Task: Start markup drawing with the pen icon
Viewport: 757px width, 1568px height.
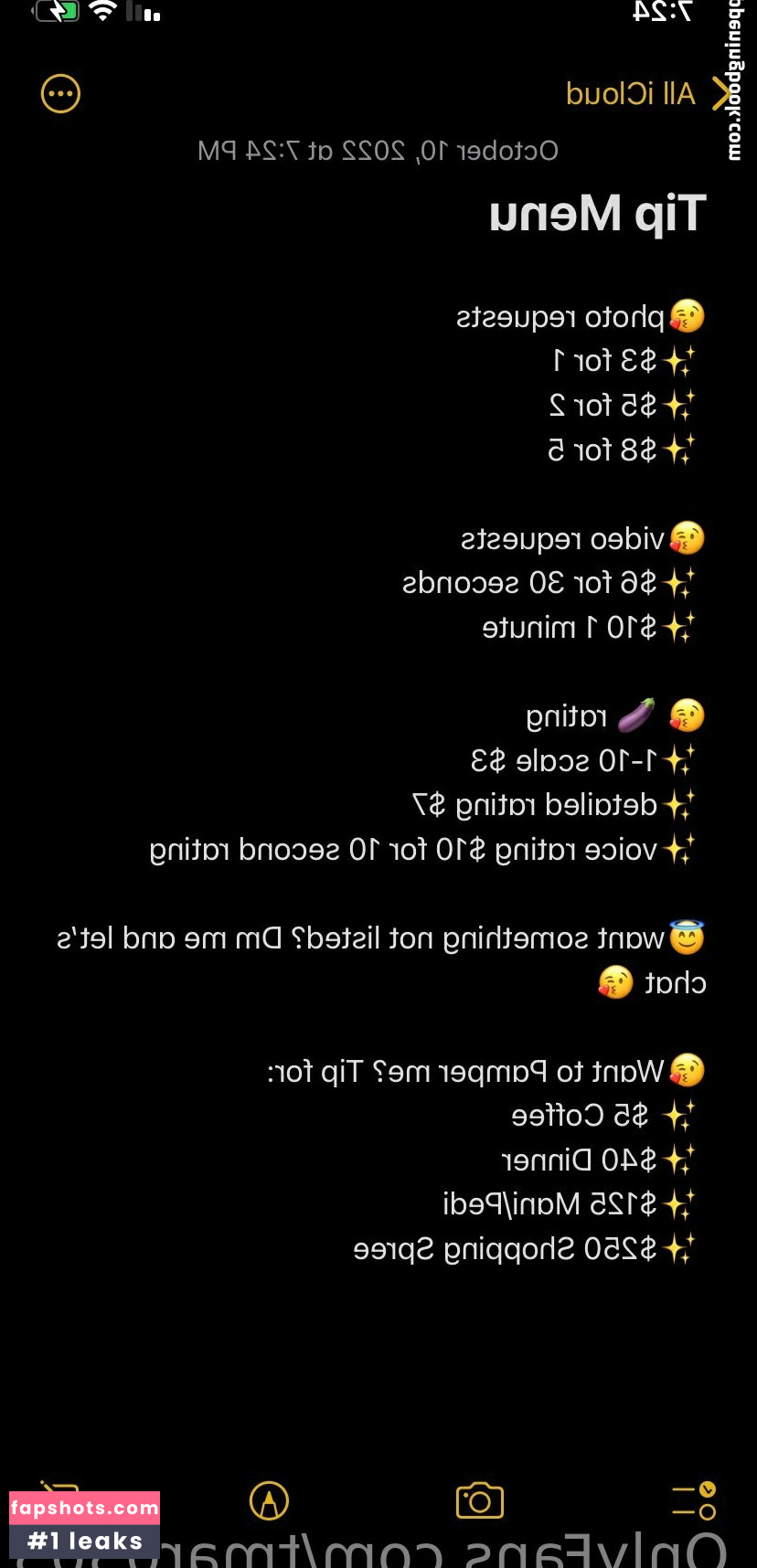Action: tap(269, 1500)
